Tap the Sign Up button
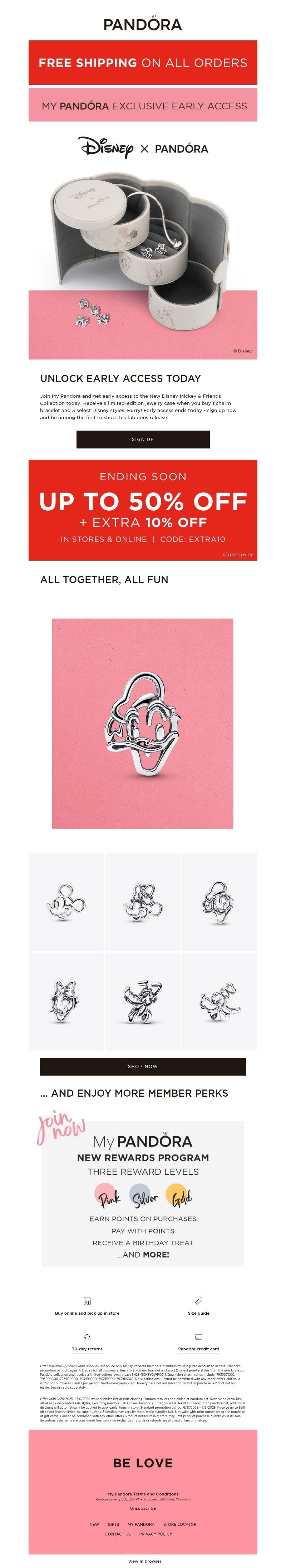Viewport: 286px width, 1568px height. 142,439
